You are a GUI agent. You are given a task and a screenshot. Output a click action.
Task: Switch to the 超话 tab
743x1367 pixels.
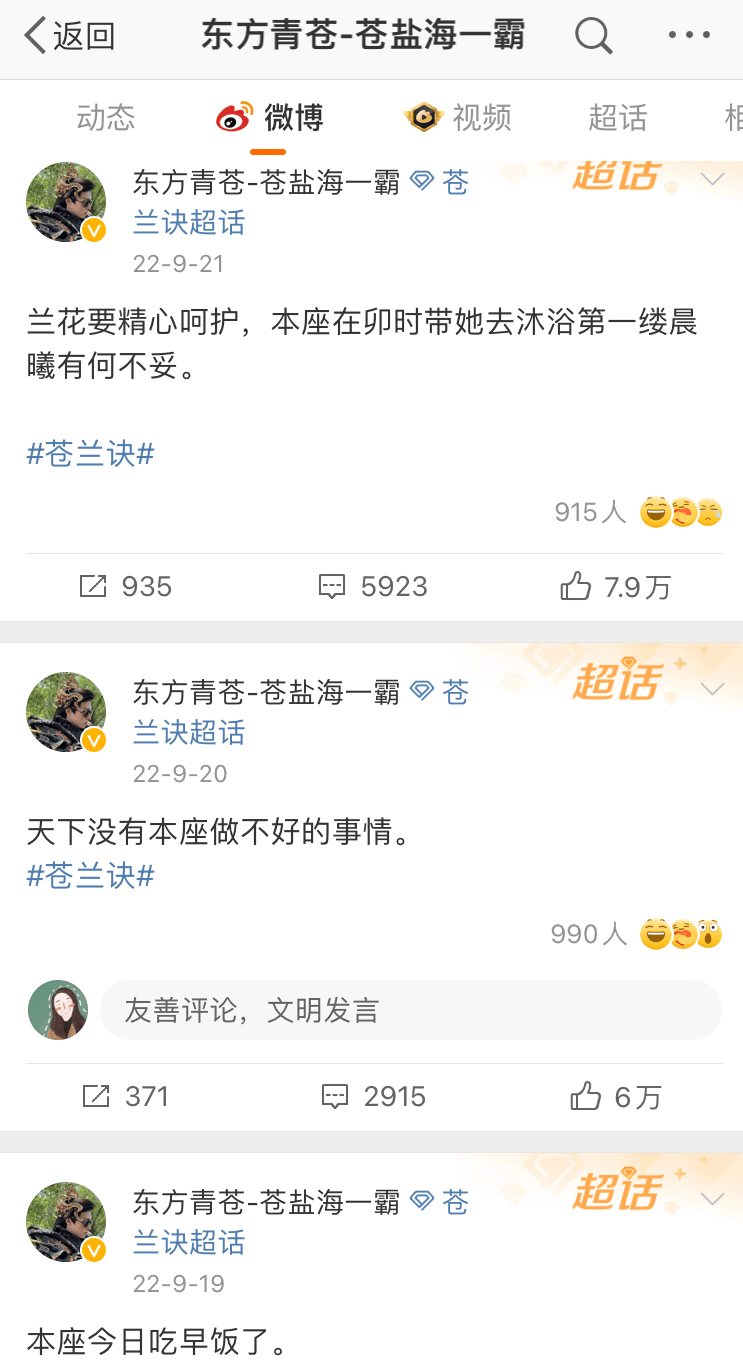click(x=617, y=118)
